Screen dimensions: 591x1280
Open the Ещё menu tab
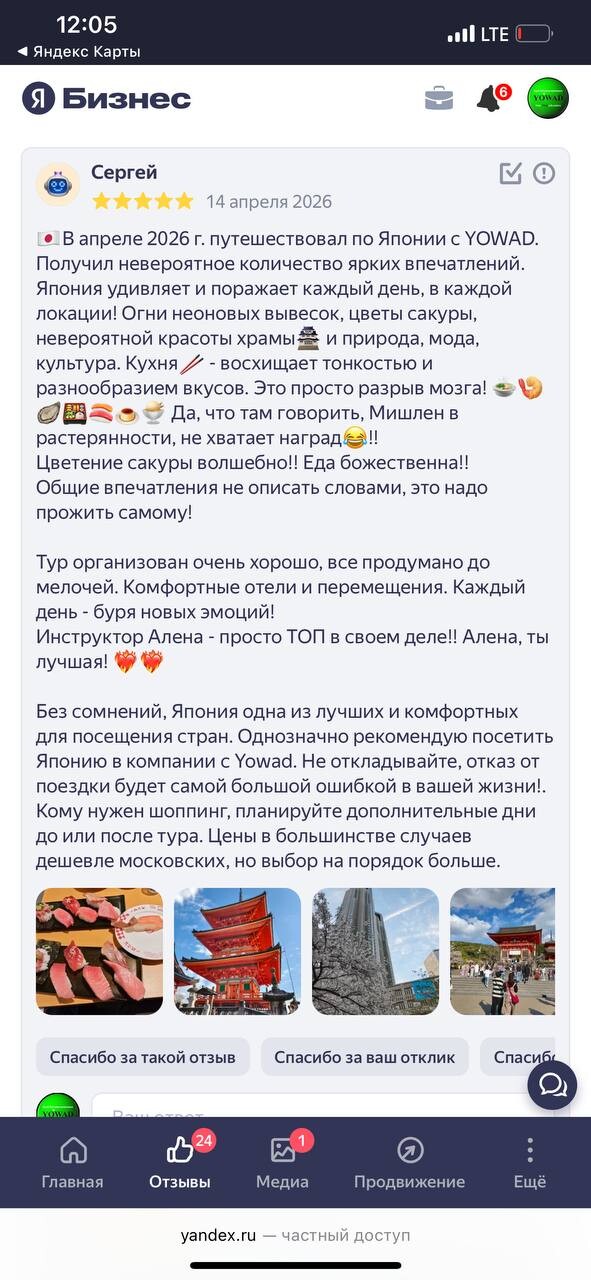coord(530,1163)
